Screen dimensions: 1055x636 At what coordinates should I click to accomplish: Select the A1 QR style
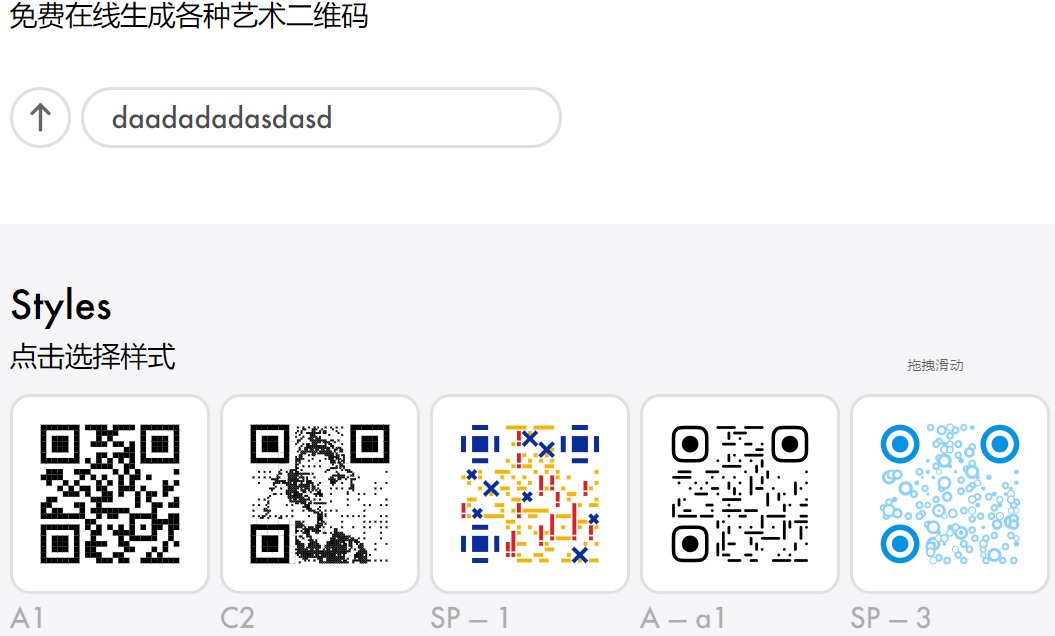tap(110, 494)
